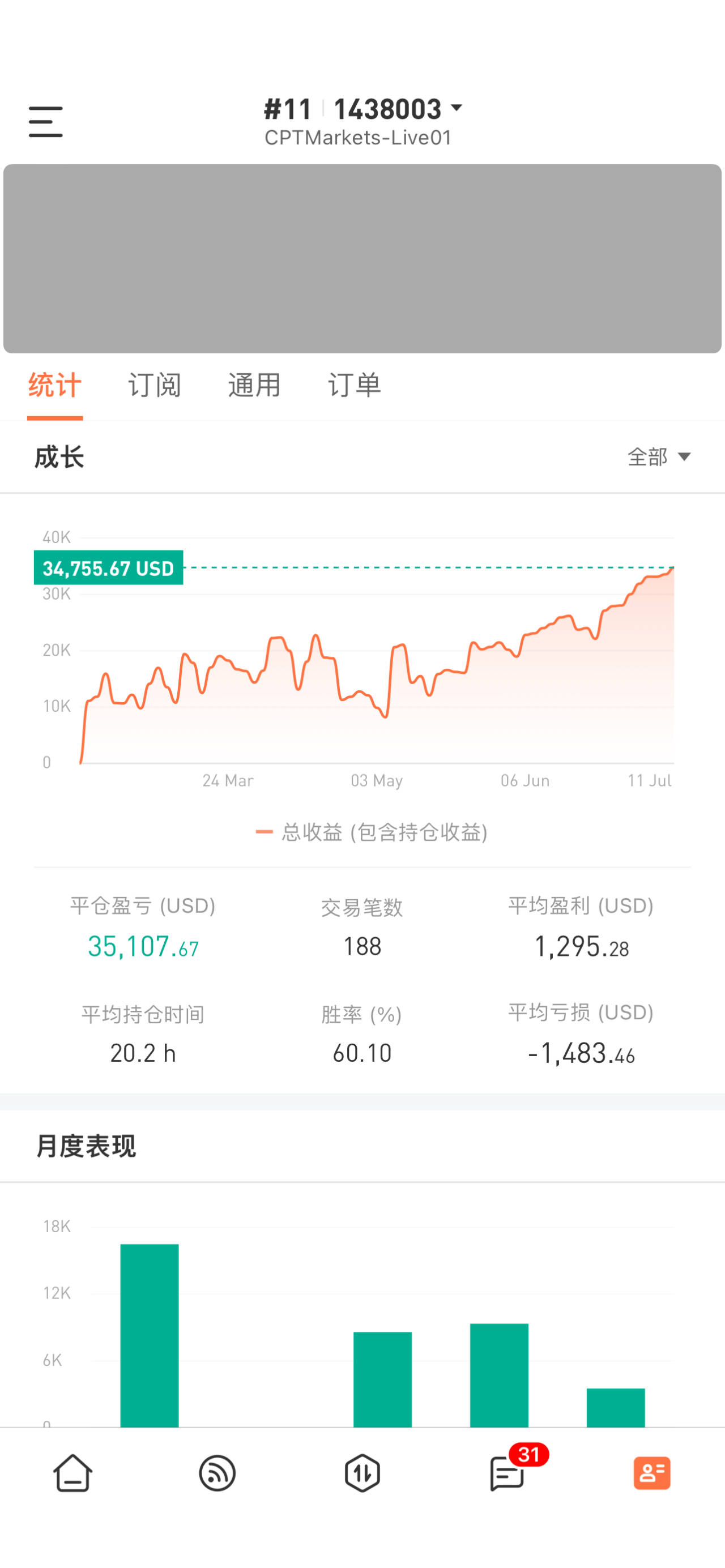Expand the account selector 1438003
Screen dimensions: 725x1568
(397, 109)
